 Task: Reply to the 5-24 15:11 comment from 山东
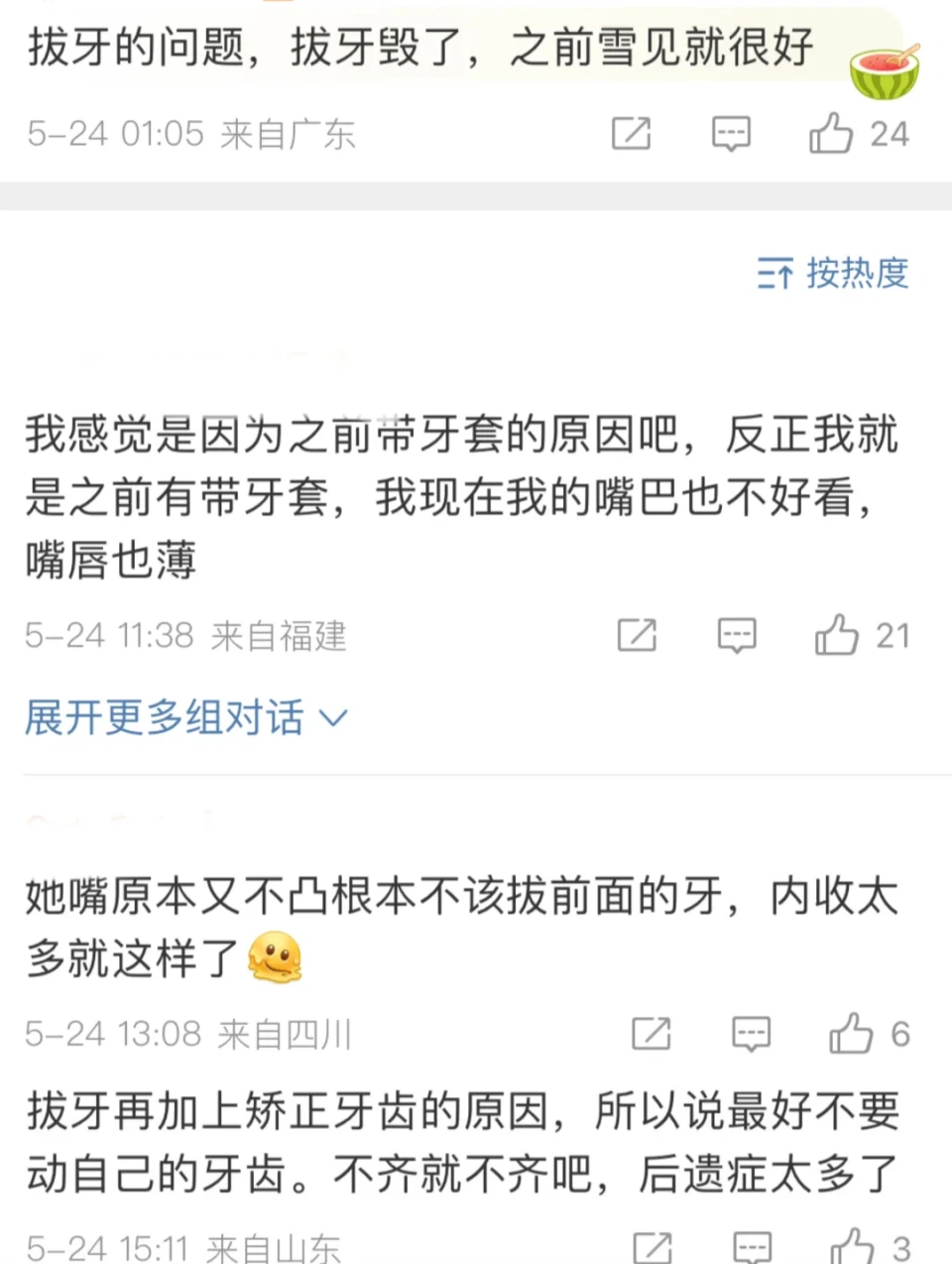click(x=752, y=1247)
